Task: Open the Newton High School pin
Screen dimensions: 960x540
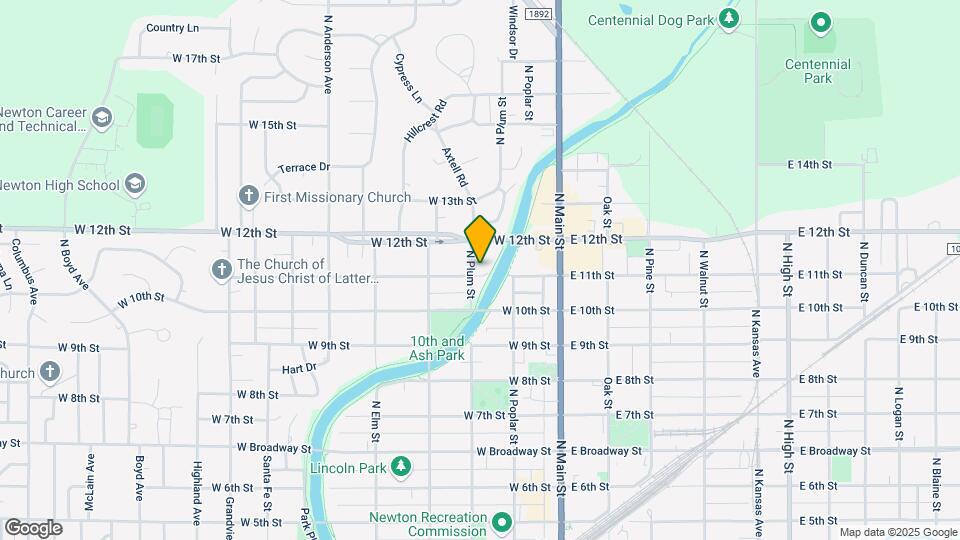Action: click(x=136, y=185)
